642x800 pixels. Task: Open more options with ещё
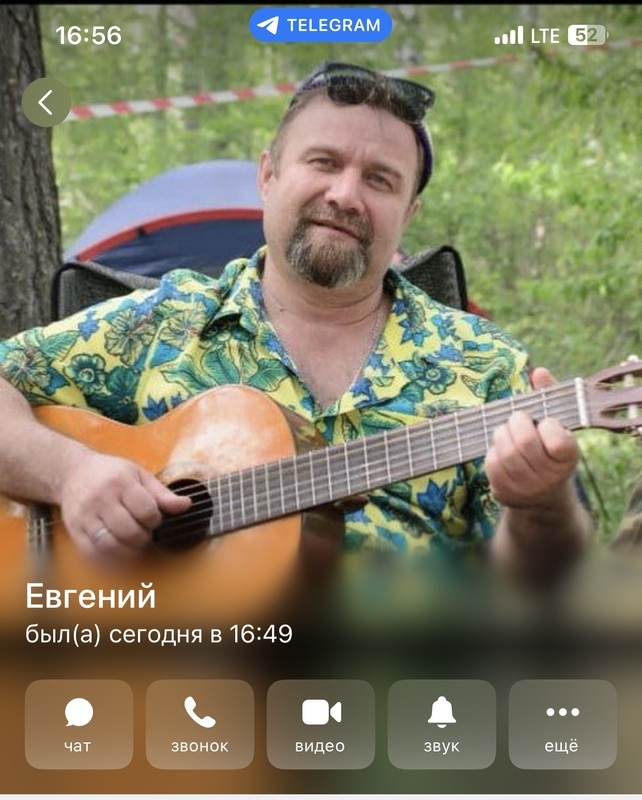click(x=563, y=724)
